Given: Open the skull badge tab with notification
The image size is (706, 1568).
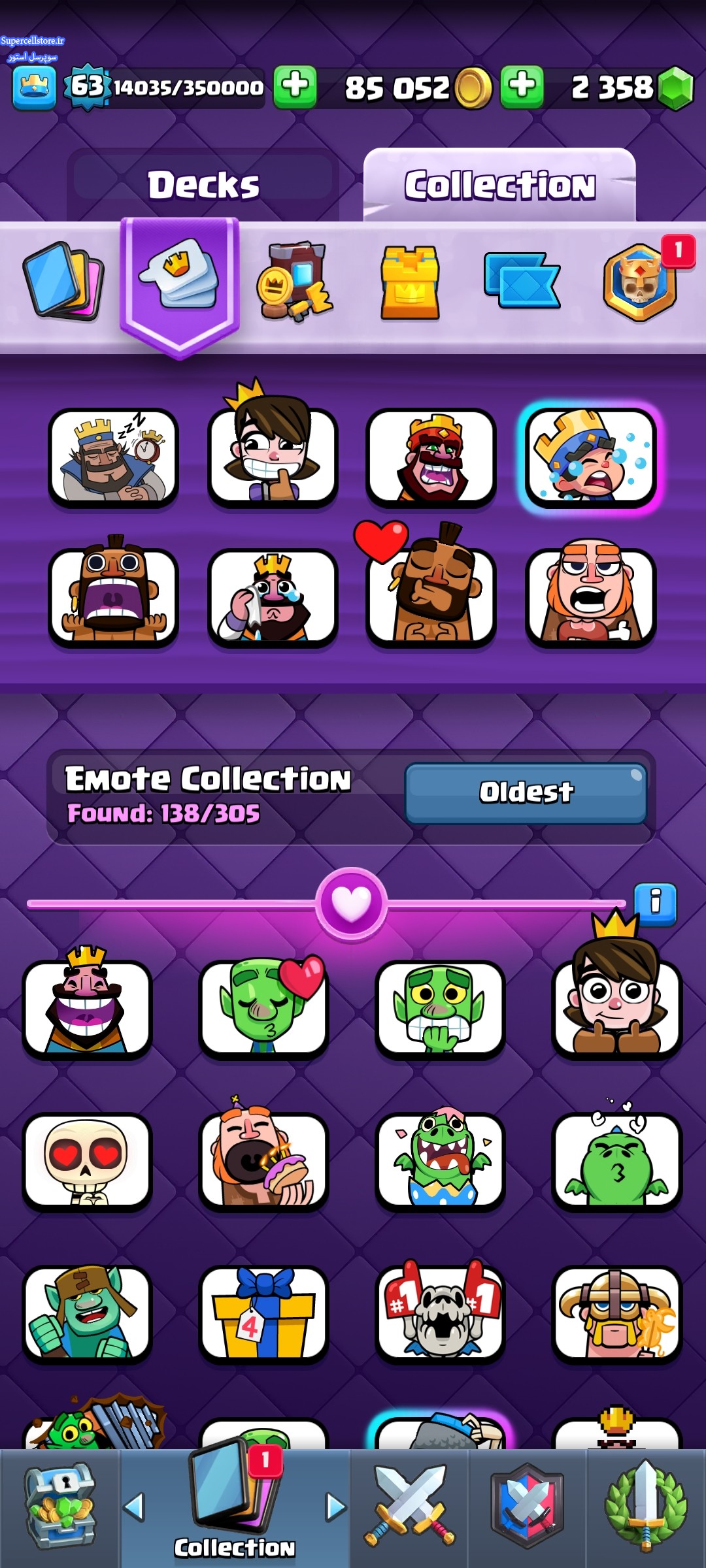Looking at the screenshot, I should 641,282.
